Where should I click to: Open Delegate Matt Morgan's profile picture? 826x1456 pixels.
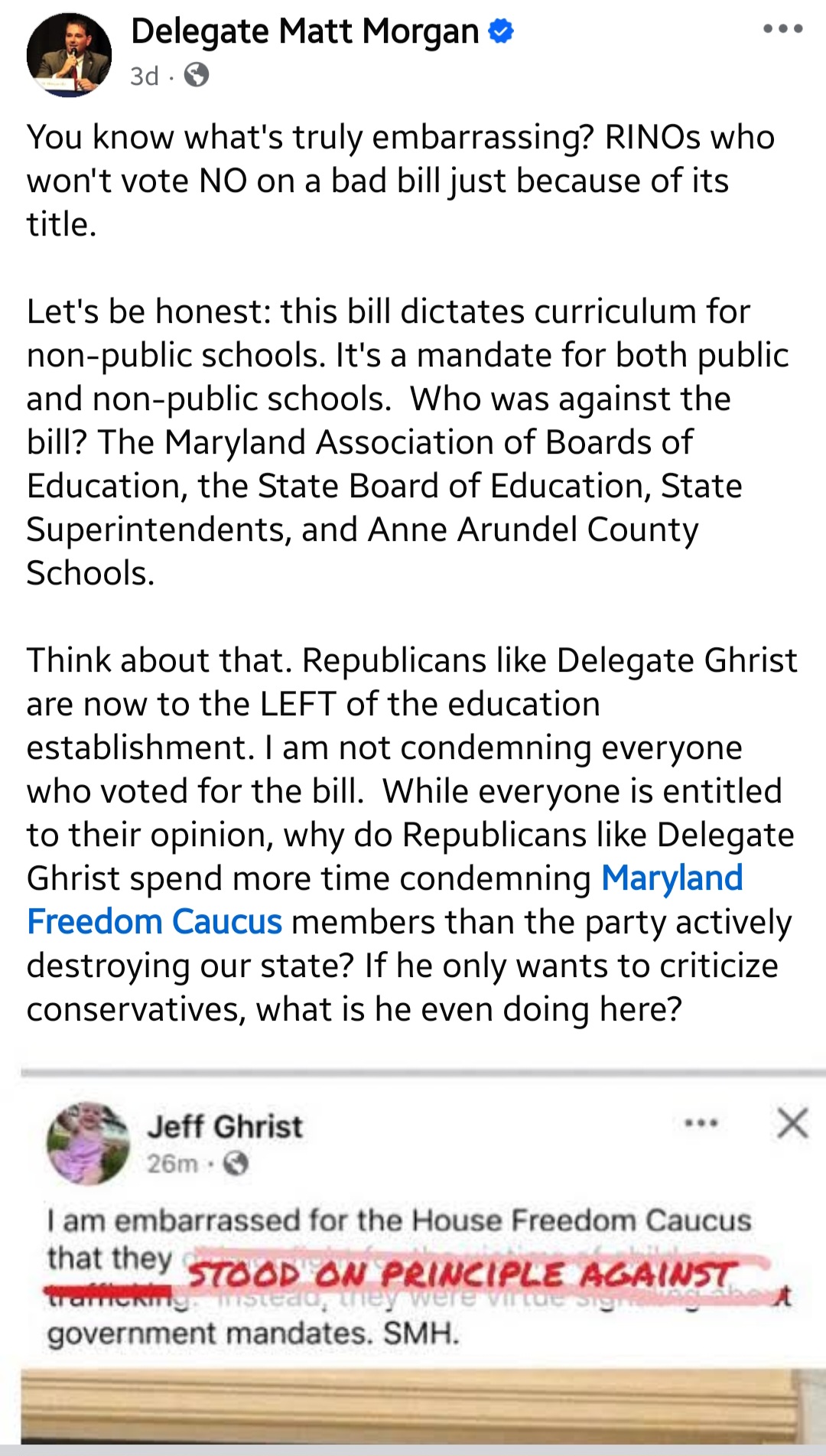(x=69, y=55)
